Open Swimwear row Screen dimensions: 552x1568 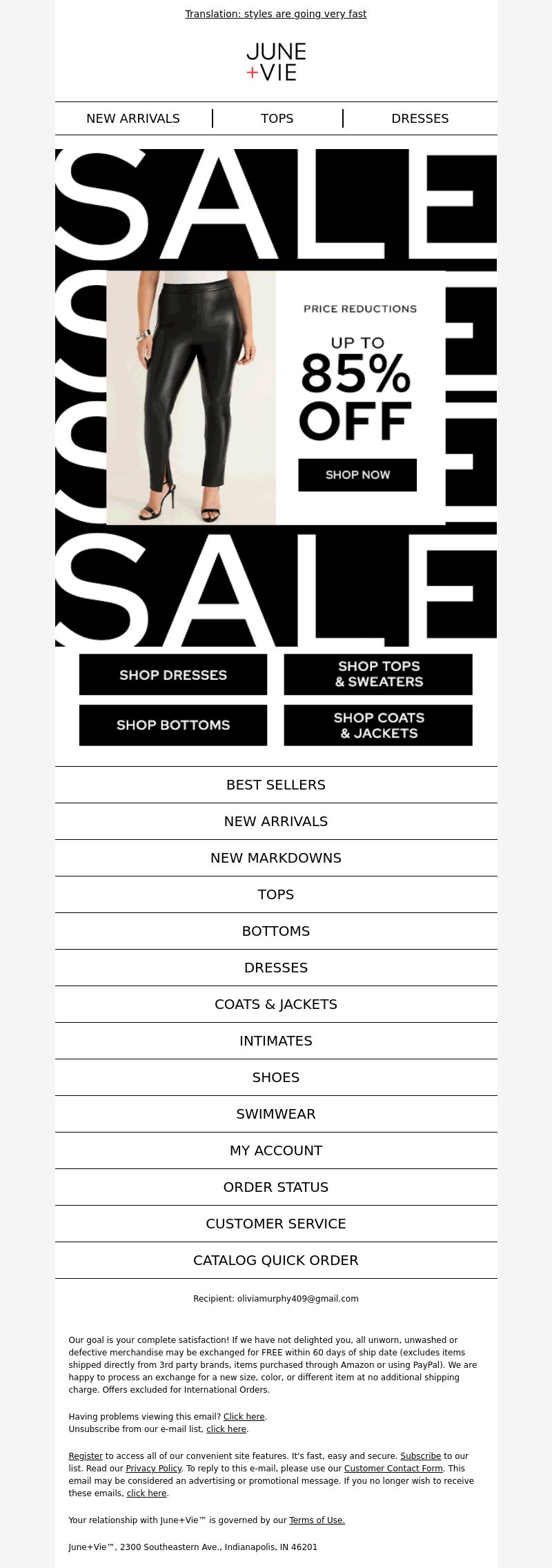tap(276, 1114)
